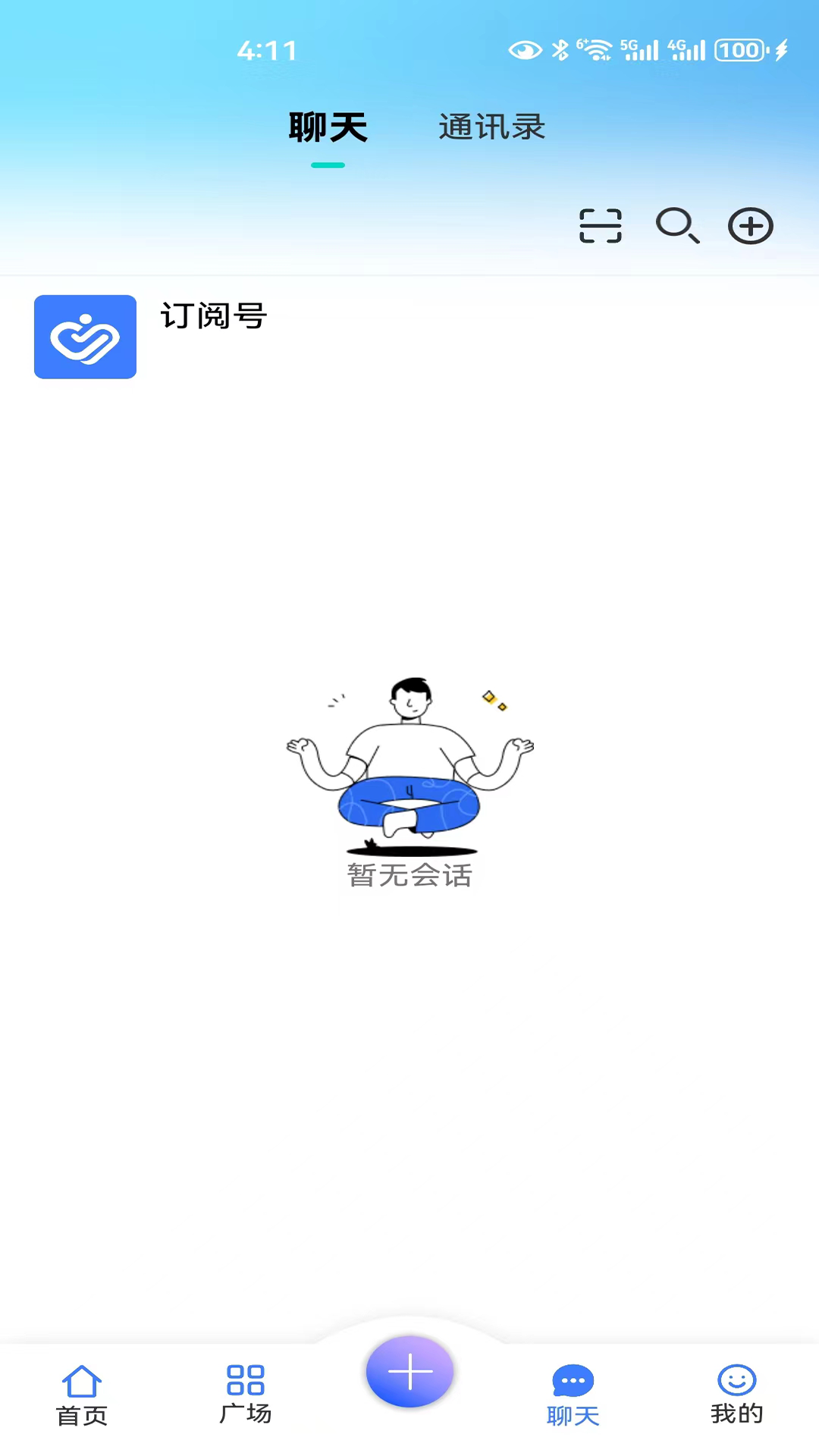The height and width of the screenshot is (1456, 819).
Task: Open the search icon
Action: [x=677, y=225]
